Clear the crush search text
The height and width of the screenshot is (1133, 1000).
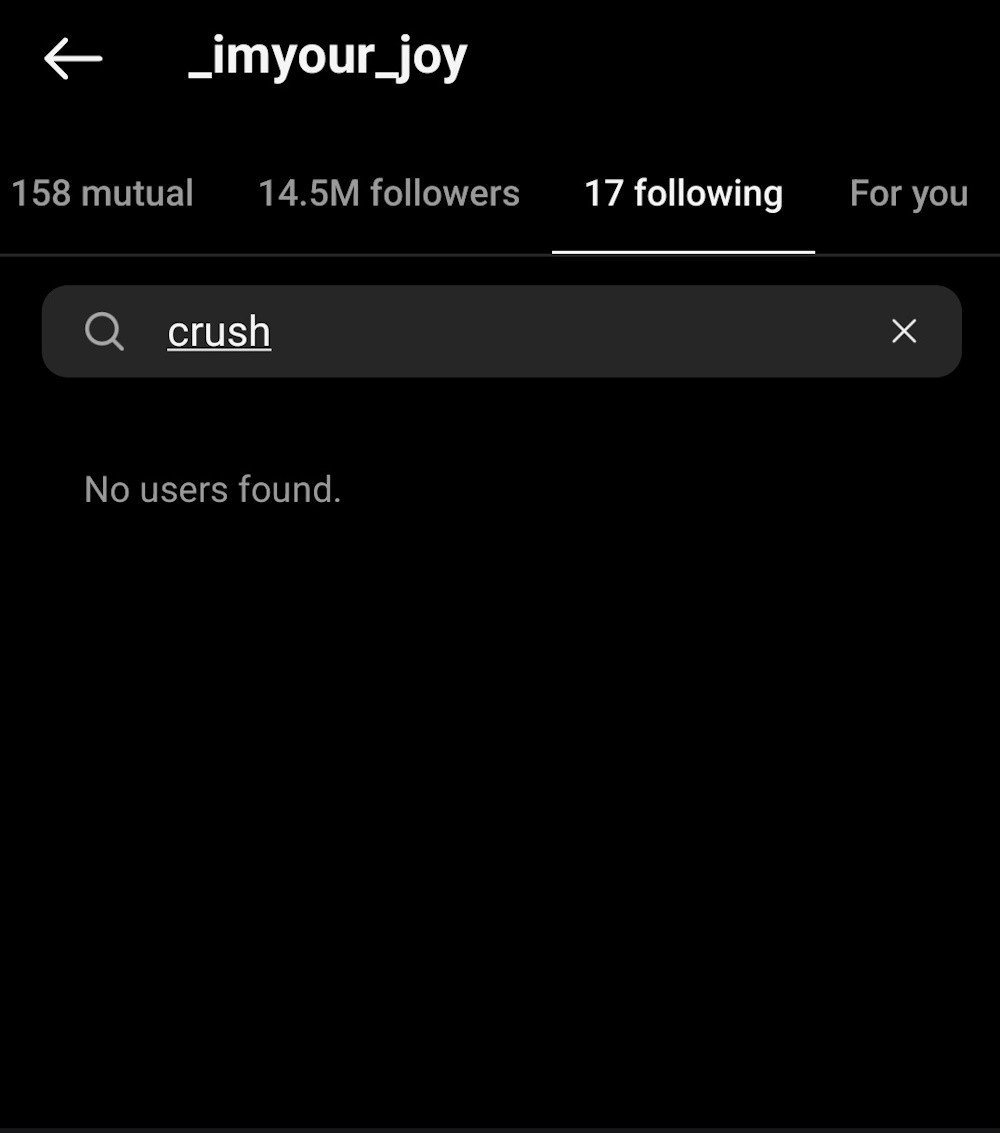(x=903, y=331)
